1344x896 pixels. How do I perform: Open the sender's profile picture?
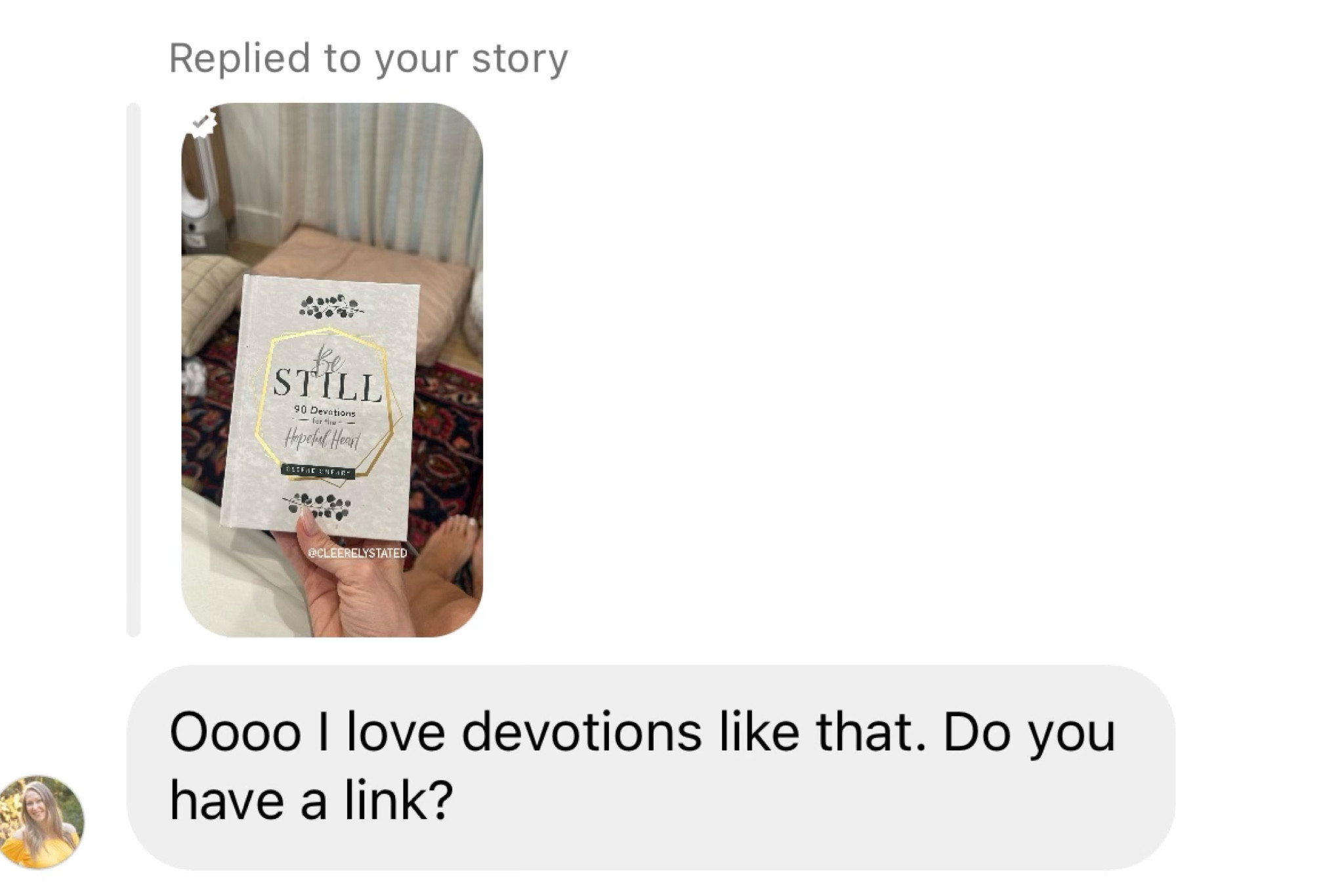click(42, 821)
